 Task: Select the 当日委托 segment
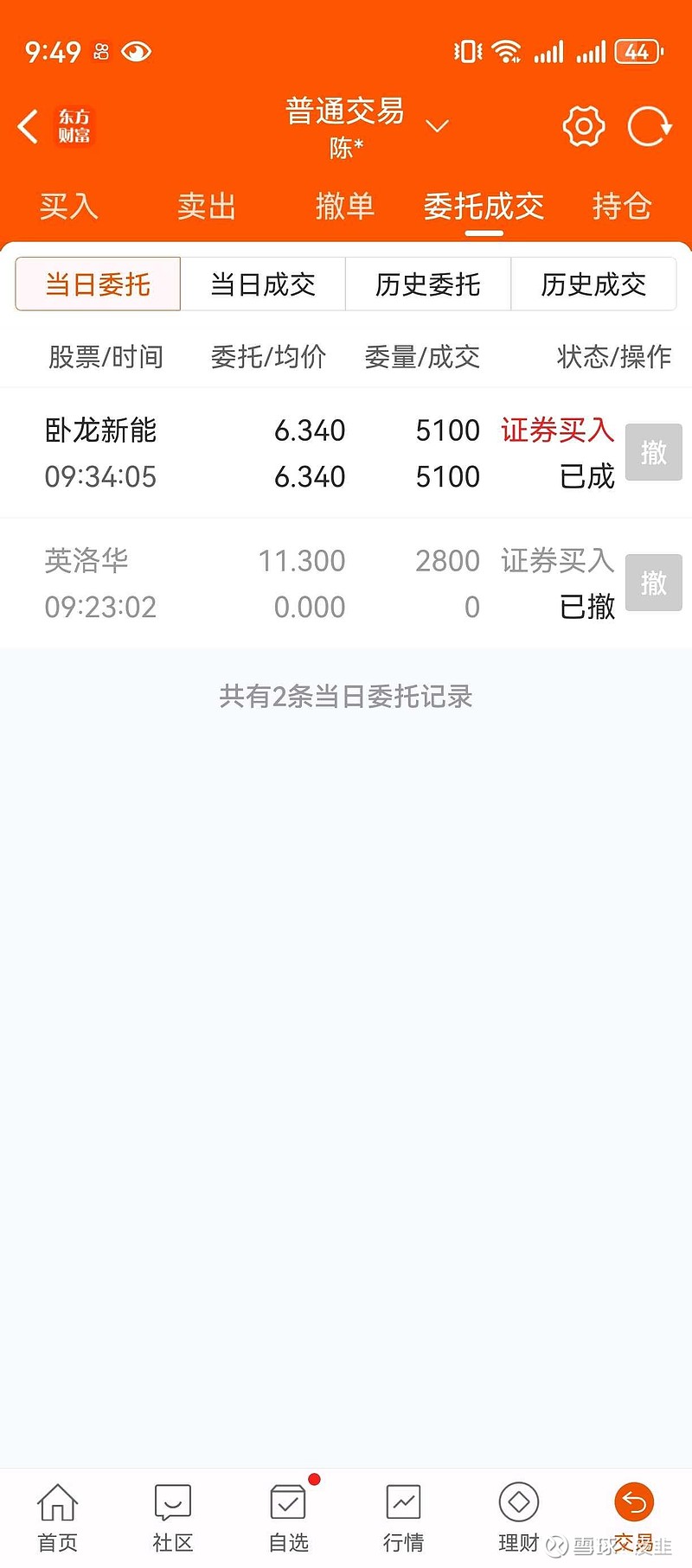[x=98, y=284]
